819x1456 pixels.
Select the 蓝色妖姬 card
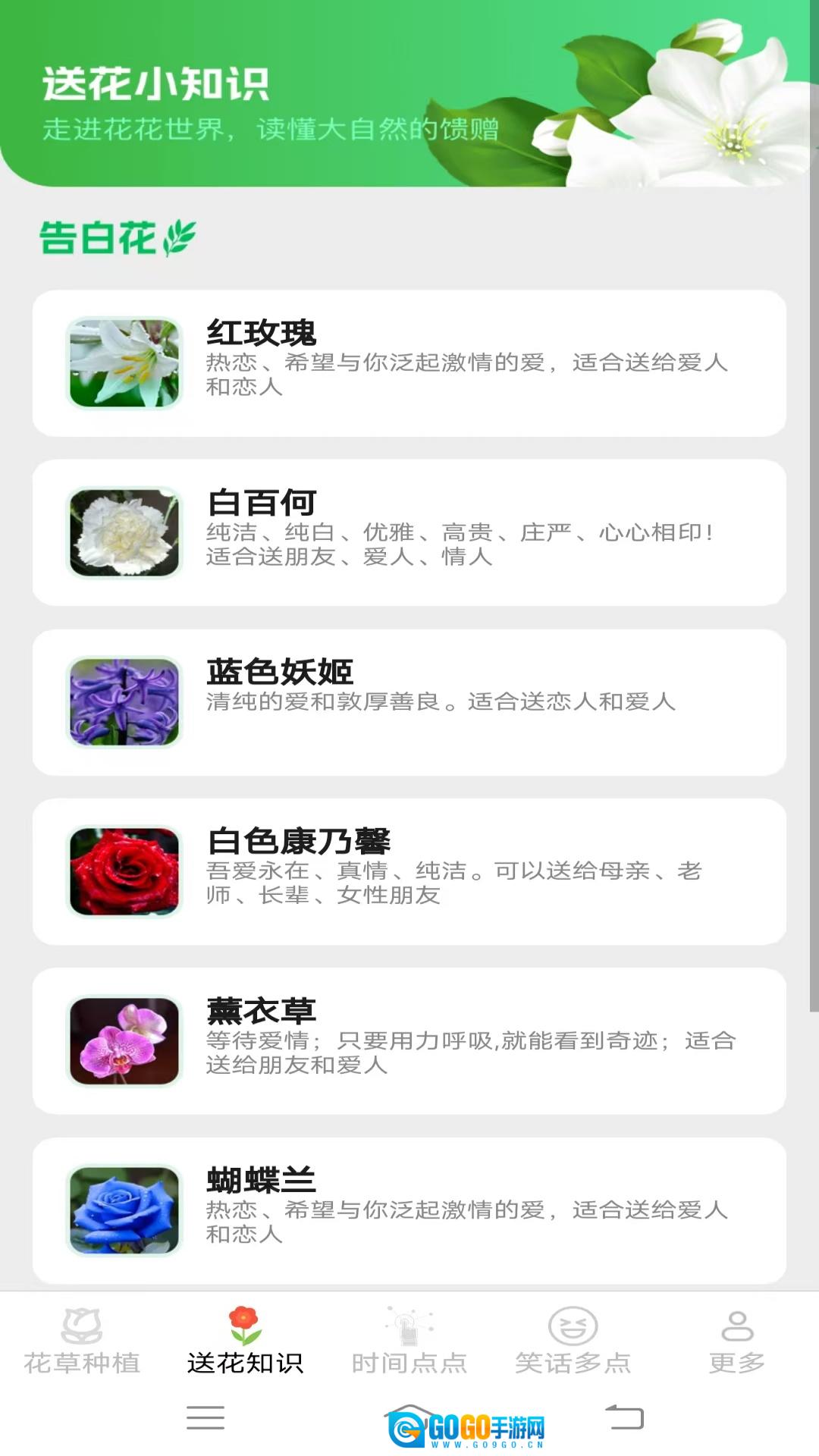(409, 702)
